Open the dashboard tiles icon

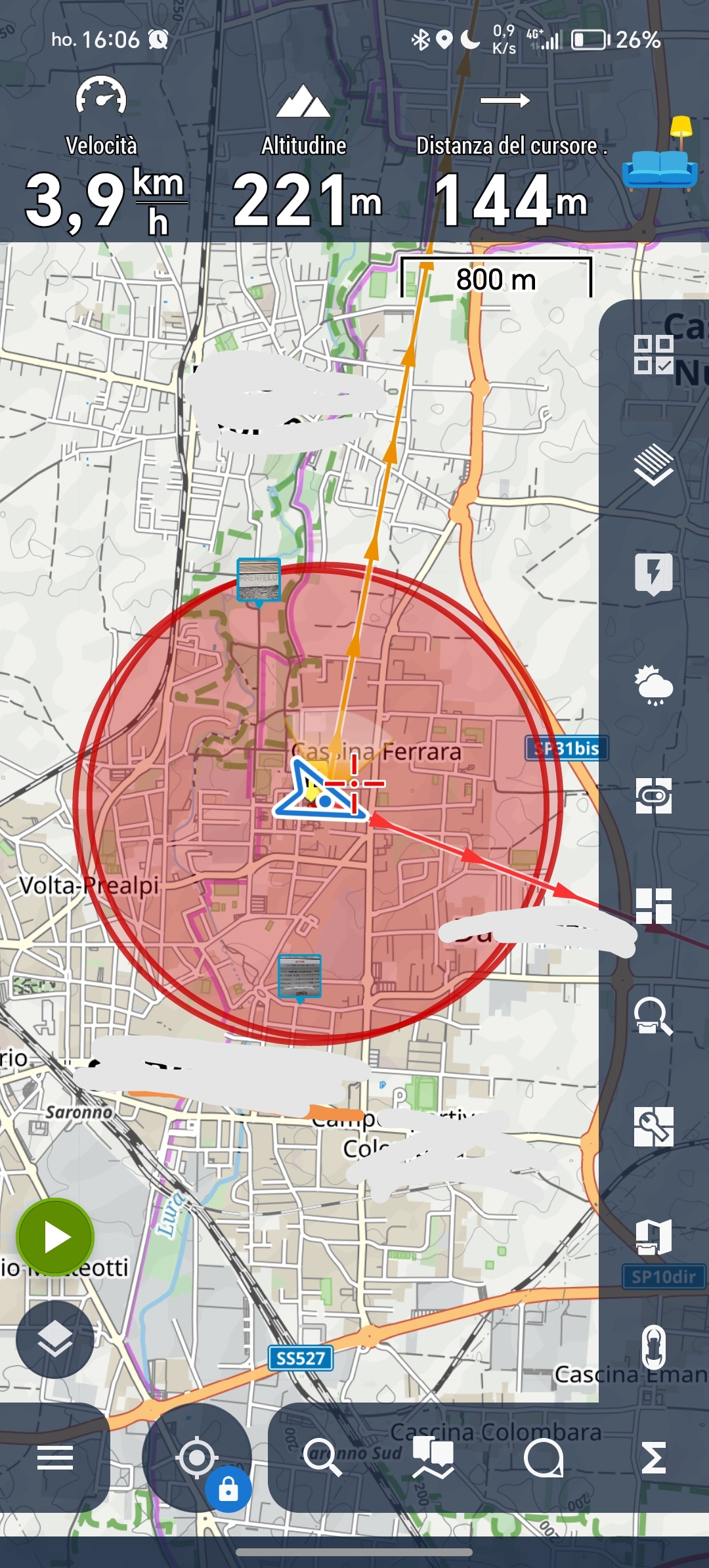click(653, 906)
